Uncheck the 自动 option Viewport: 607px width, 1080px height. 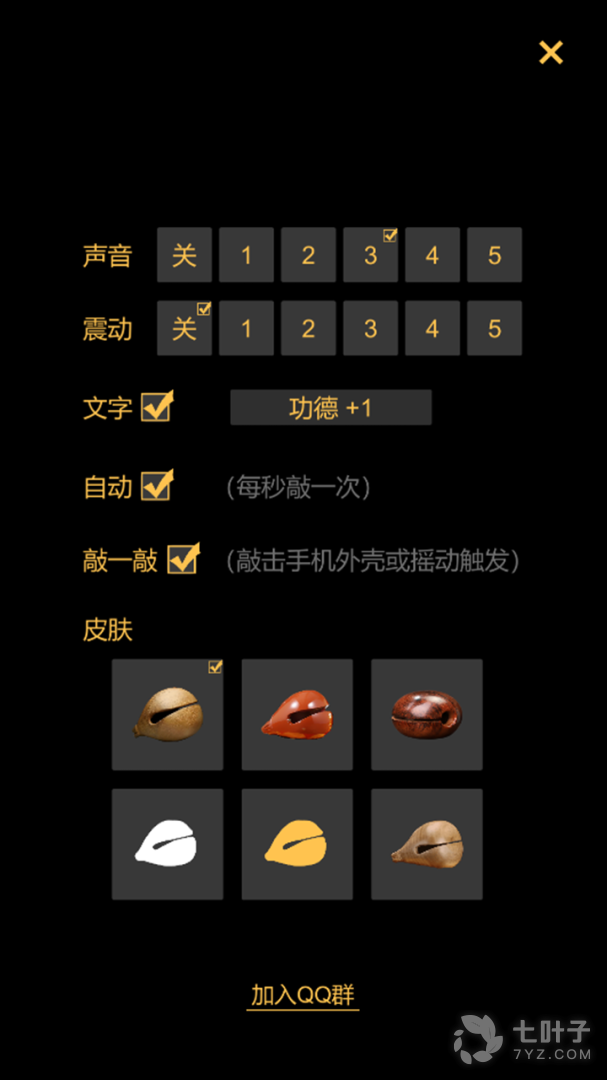pos(156,487)
